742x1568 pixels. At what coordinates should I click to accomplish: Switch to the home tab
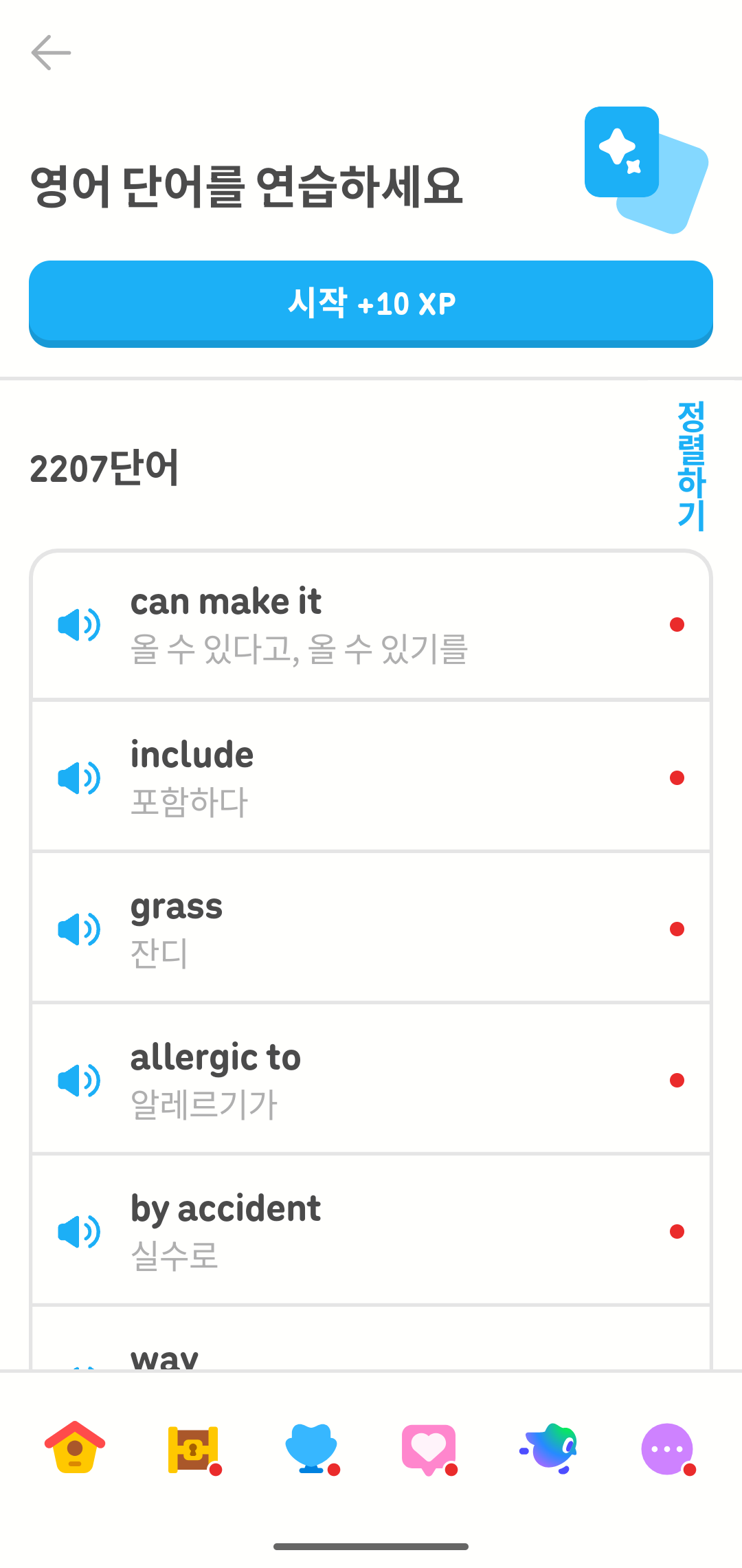pyautogui.click(x=75, y=1448)
